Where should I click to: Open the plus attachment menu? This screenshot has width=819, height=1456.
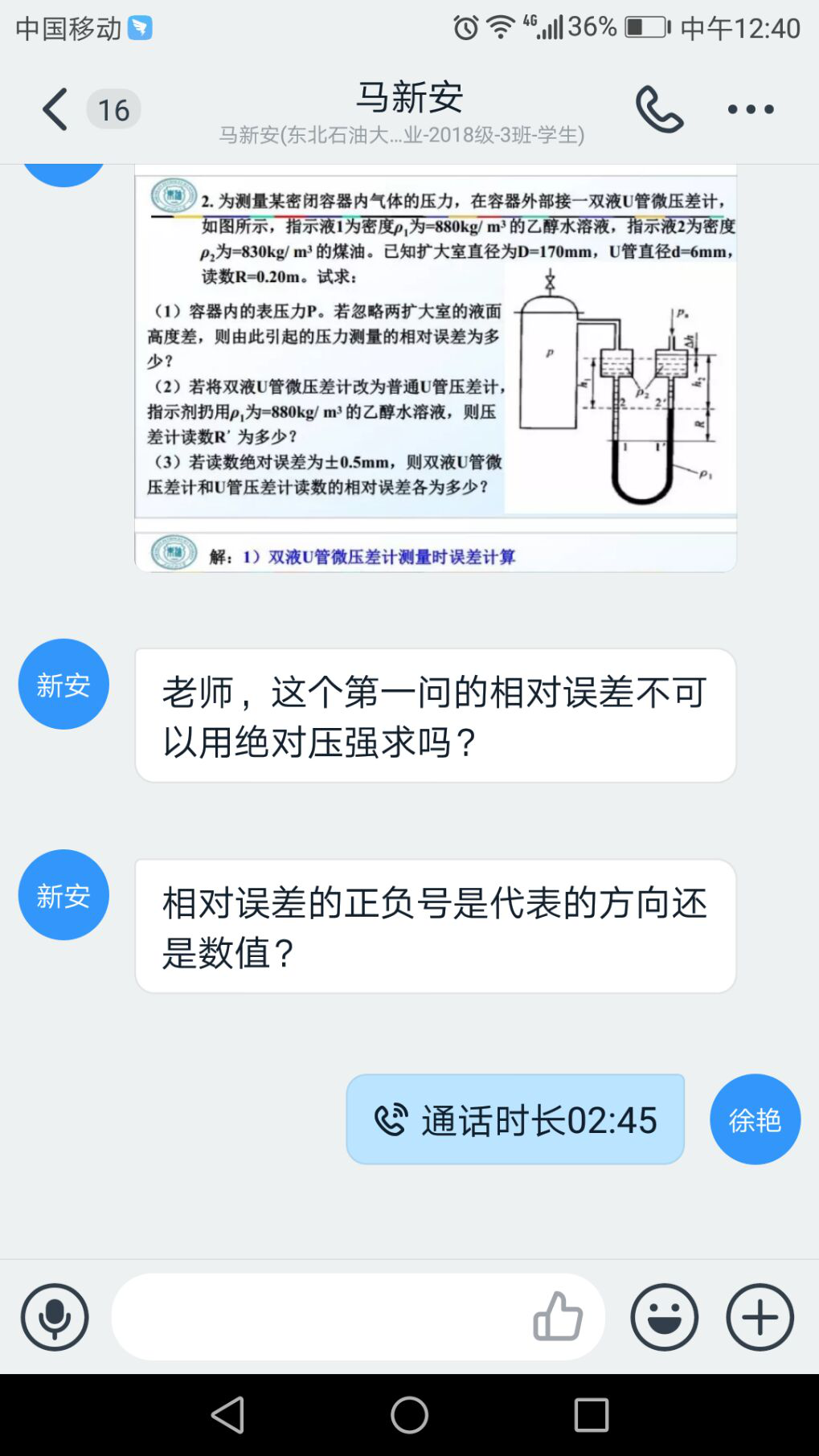[x=760, y=1317]
